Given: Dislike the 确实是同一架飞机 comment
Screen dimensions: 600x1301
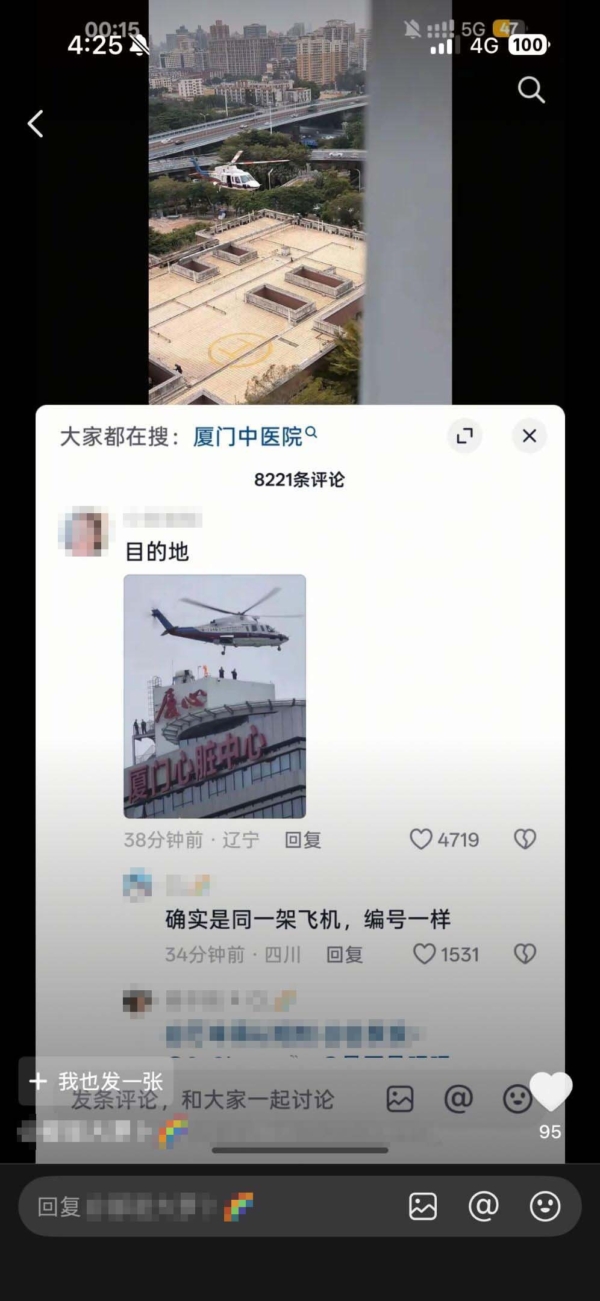Looking at the screenshot, I should click(x=525, y=954).
